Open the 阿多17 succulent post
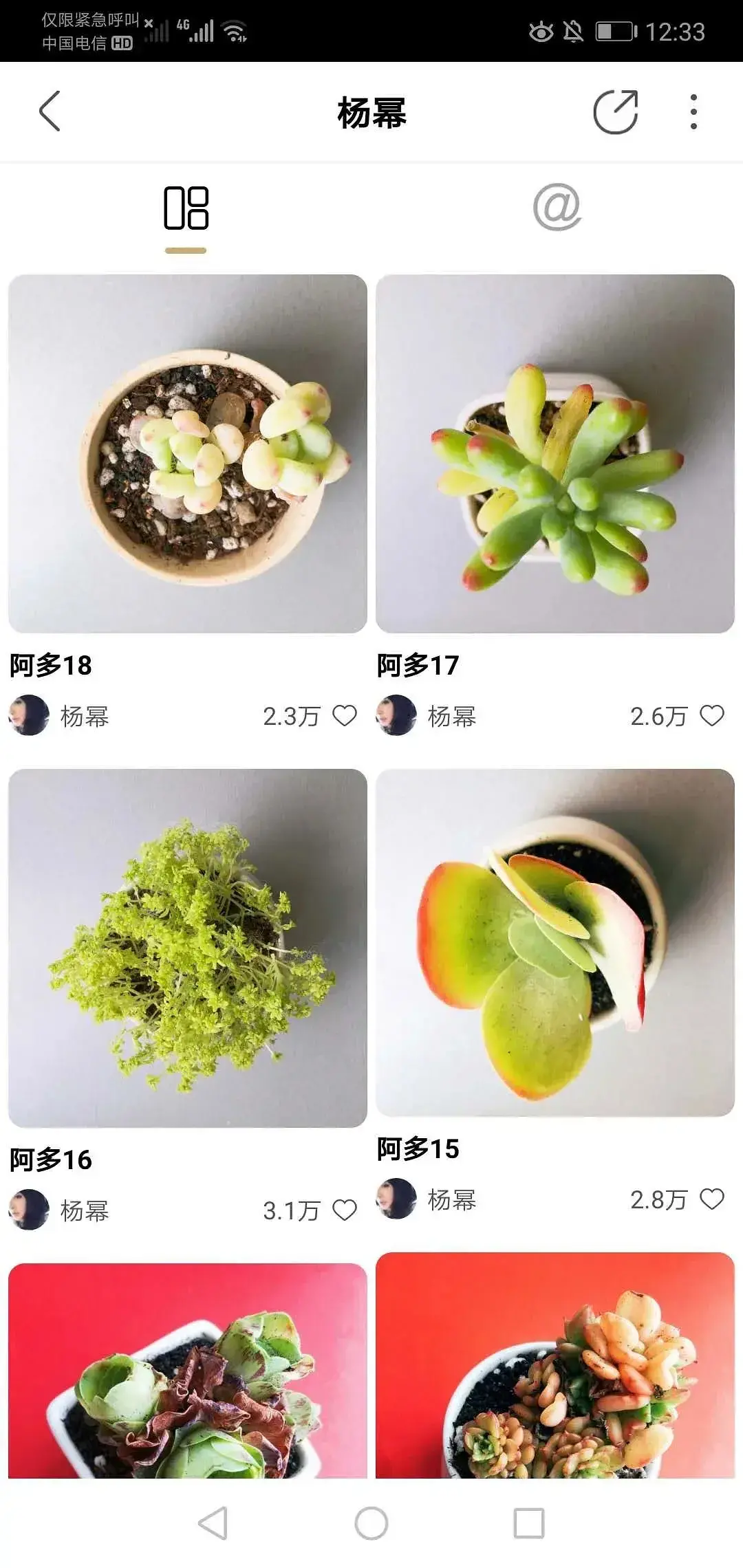The image size is (743, 1568). coord(555,454)
